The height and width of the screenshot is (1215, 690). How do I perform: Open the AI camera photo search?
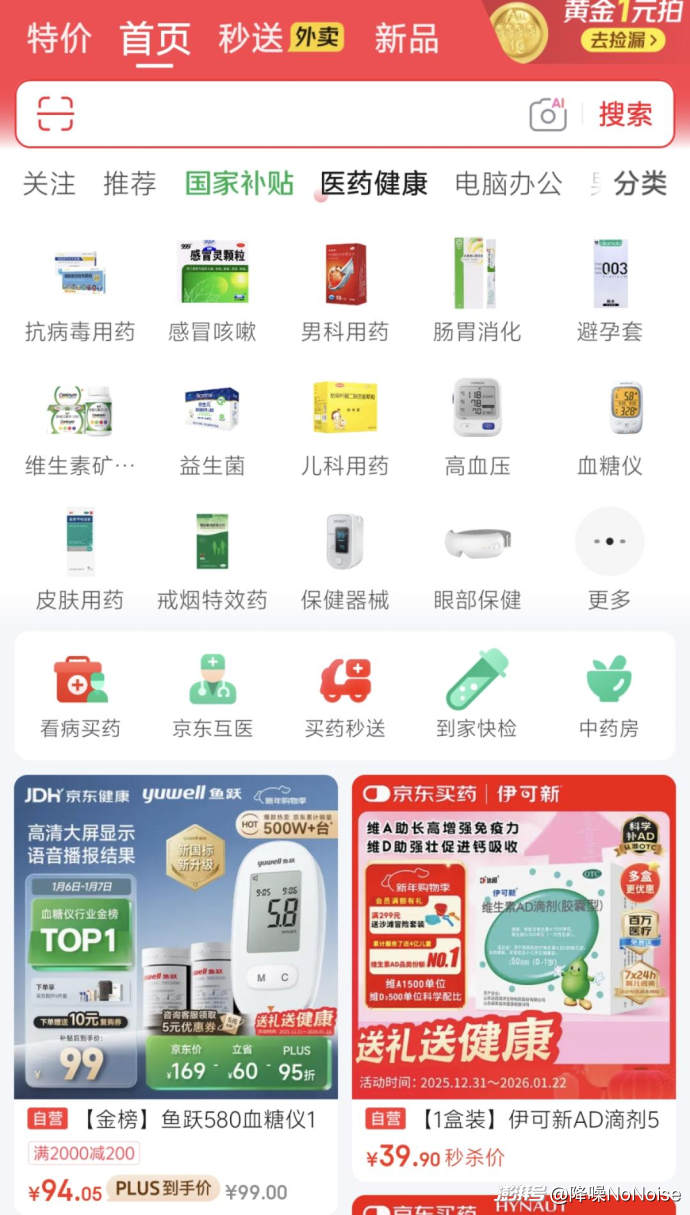pyautogui.click(x=547, y=114)
